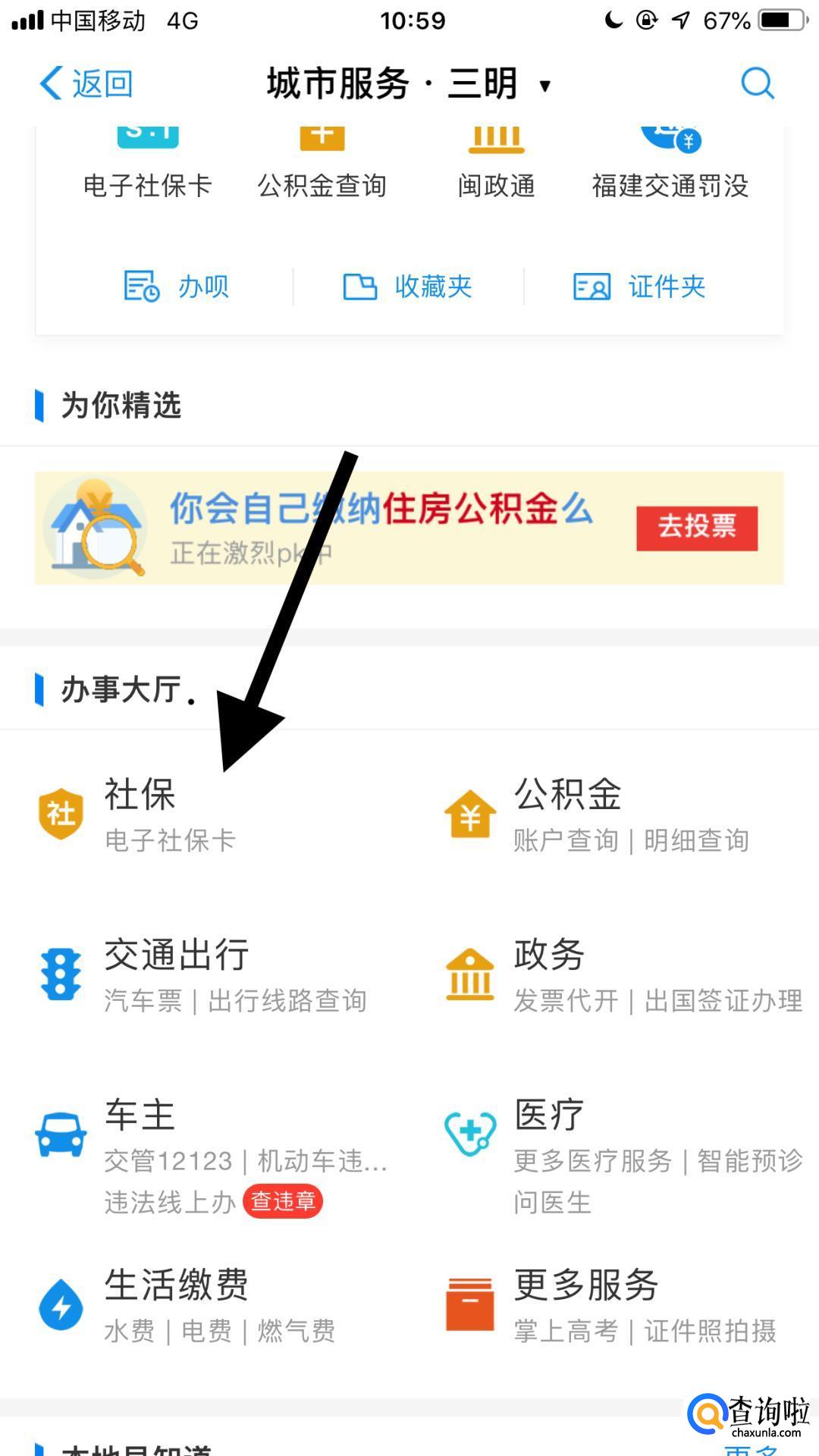Screen dimensions: 819x1456
Task: Open 证件夹 document folder
Action: click(639, 287)
